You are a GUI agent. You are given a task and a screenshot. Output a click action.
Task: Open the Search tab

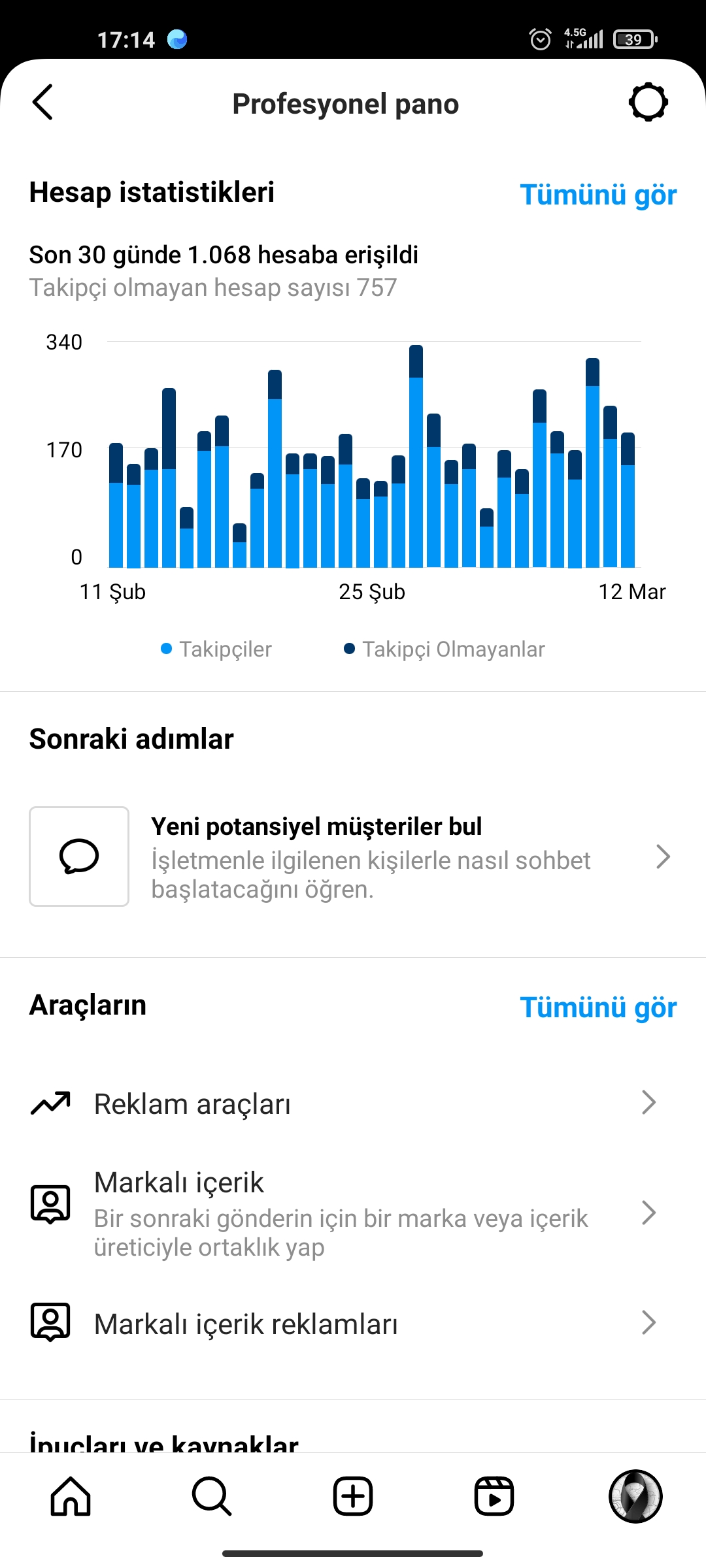click(x=212, y=1496)
